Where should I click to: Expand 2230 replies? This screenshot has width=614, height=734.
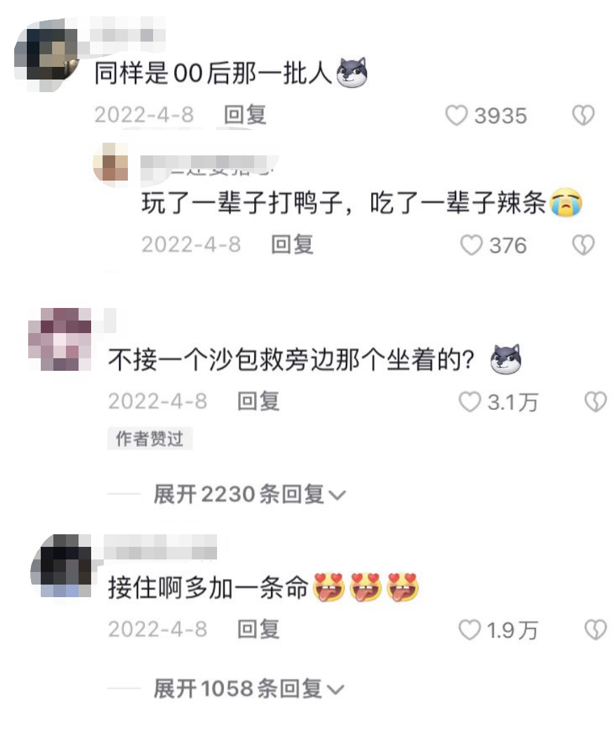click(x=250, y=494)
